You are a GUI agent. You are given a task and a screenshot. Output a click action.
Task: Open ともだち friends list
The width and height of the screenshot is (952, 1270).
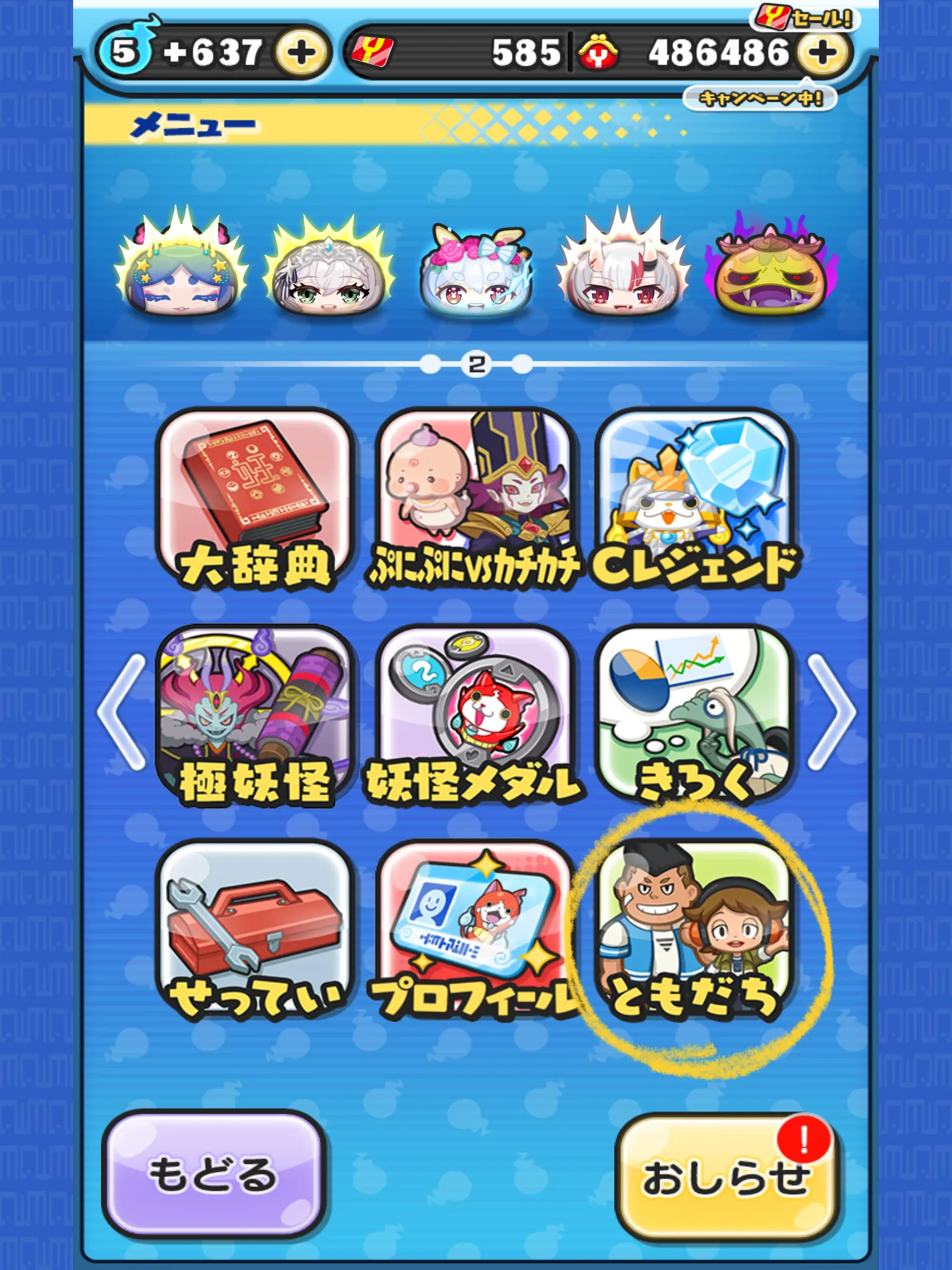pos(695,931)
